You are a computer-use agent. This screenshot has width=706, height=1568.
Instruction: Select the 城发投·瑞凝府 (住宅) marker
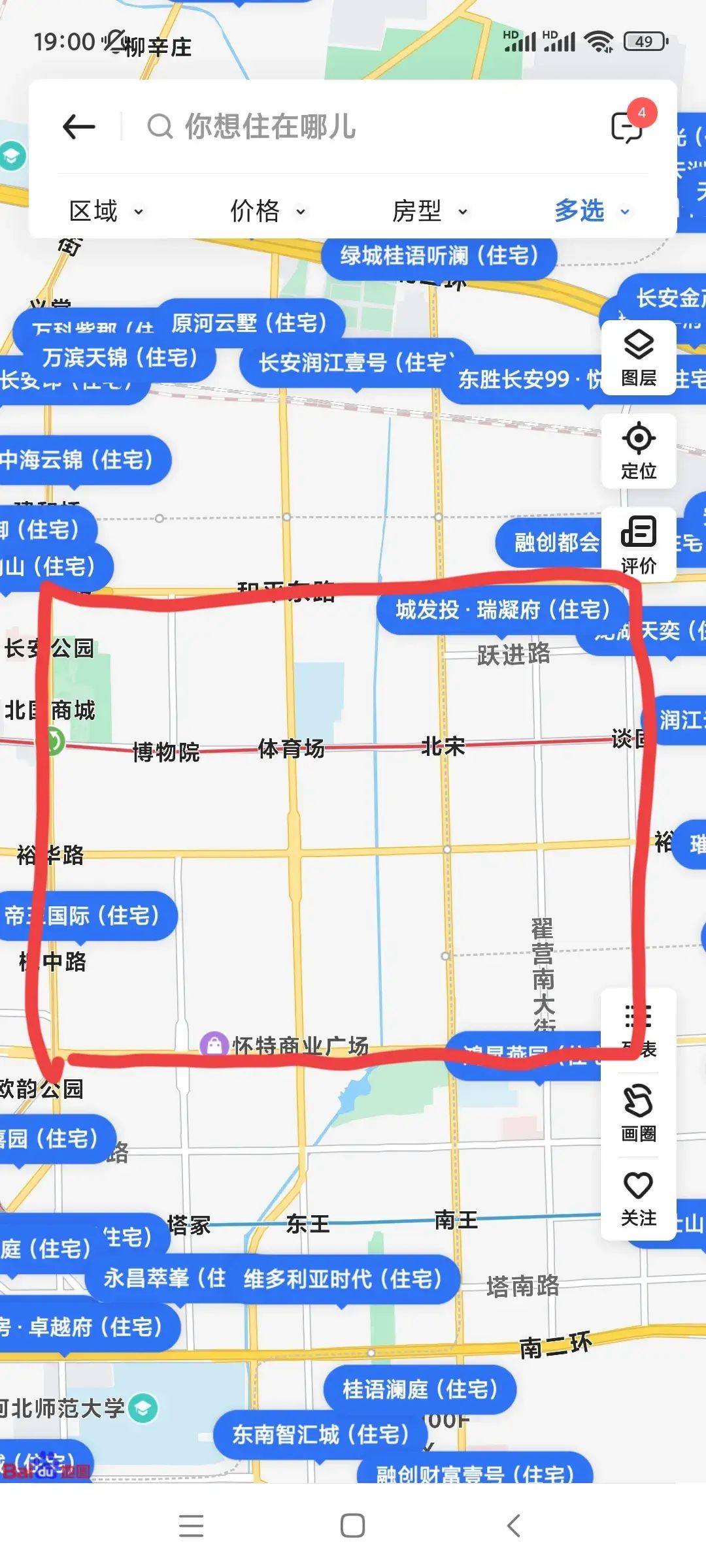pyautogui.click(x=502, y=610)
